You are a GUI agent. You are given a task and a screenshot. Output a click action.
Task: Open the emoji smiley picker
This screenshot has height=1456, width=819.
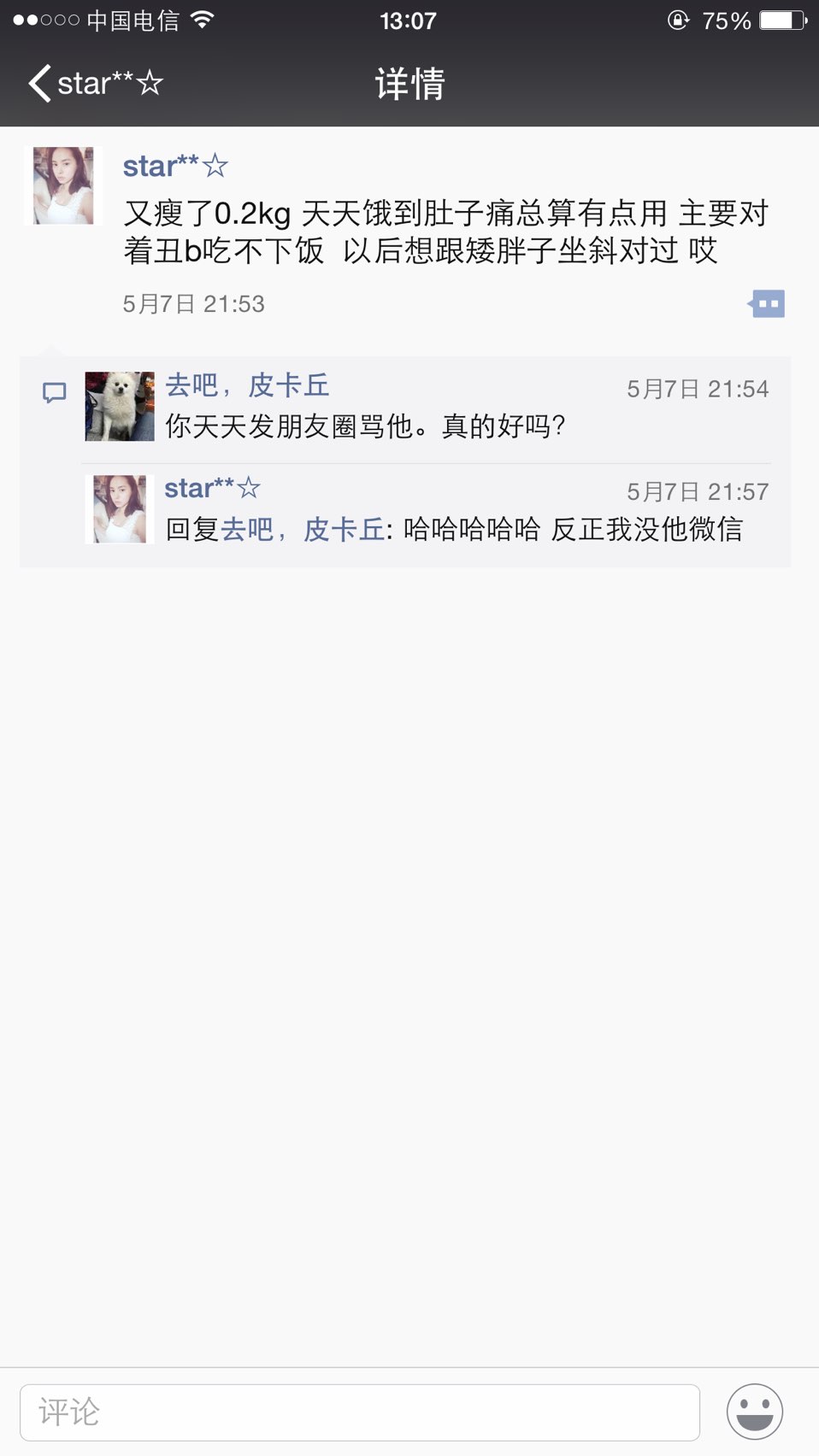[755, 1412]
